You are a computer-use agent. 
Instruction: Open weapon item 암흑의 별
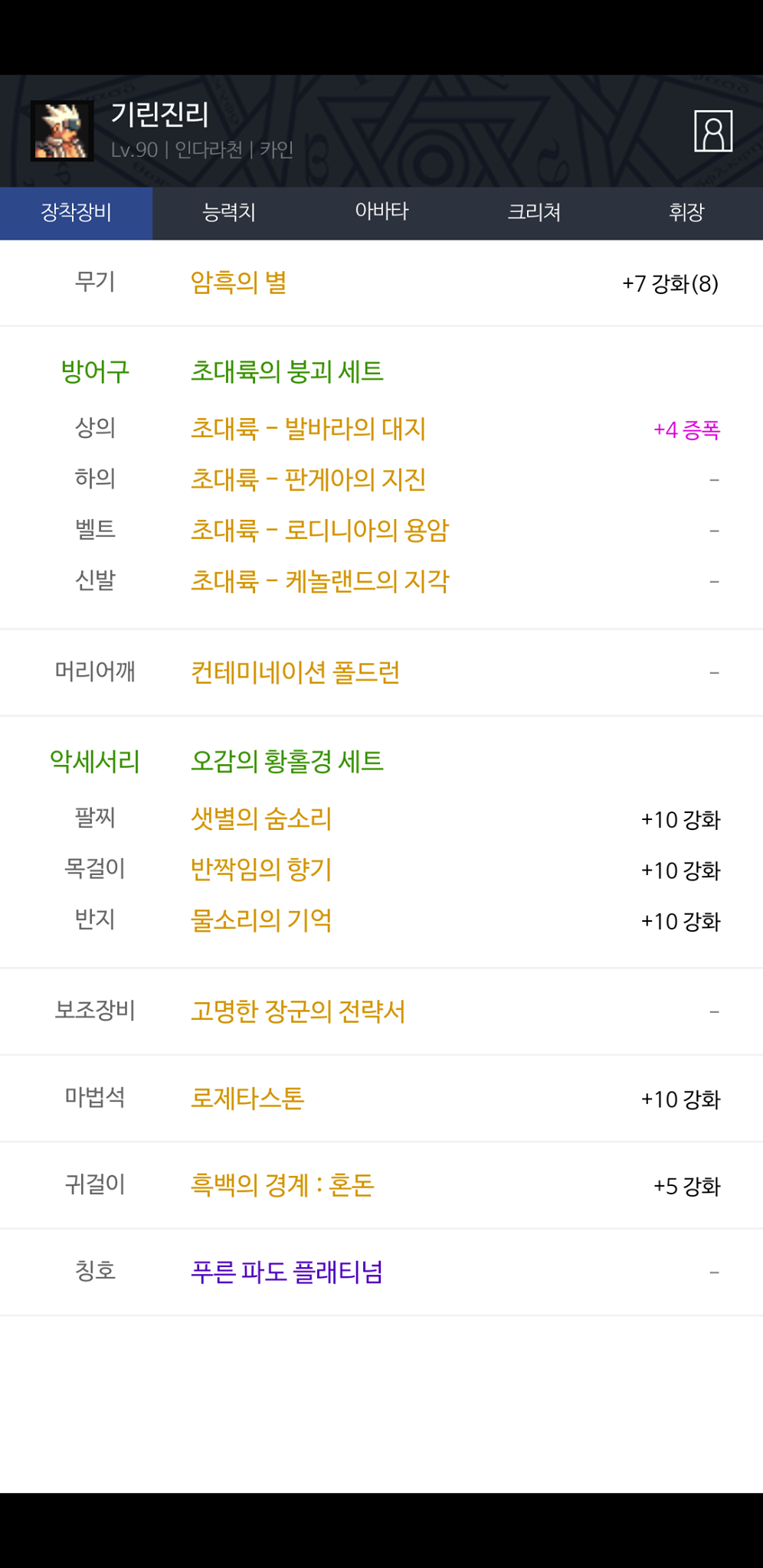point(238,283)
